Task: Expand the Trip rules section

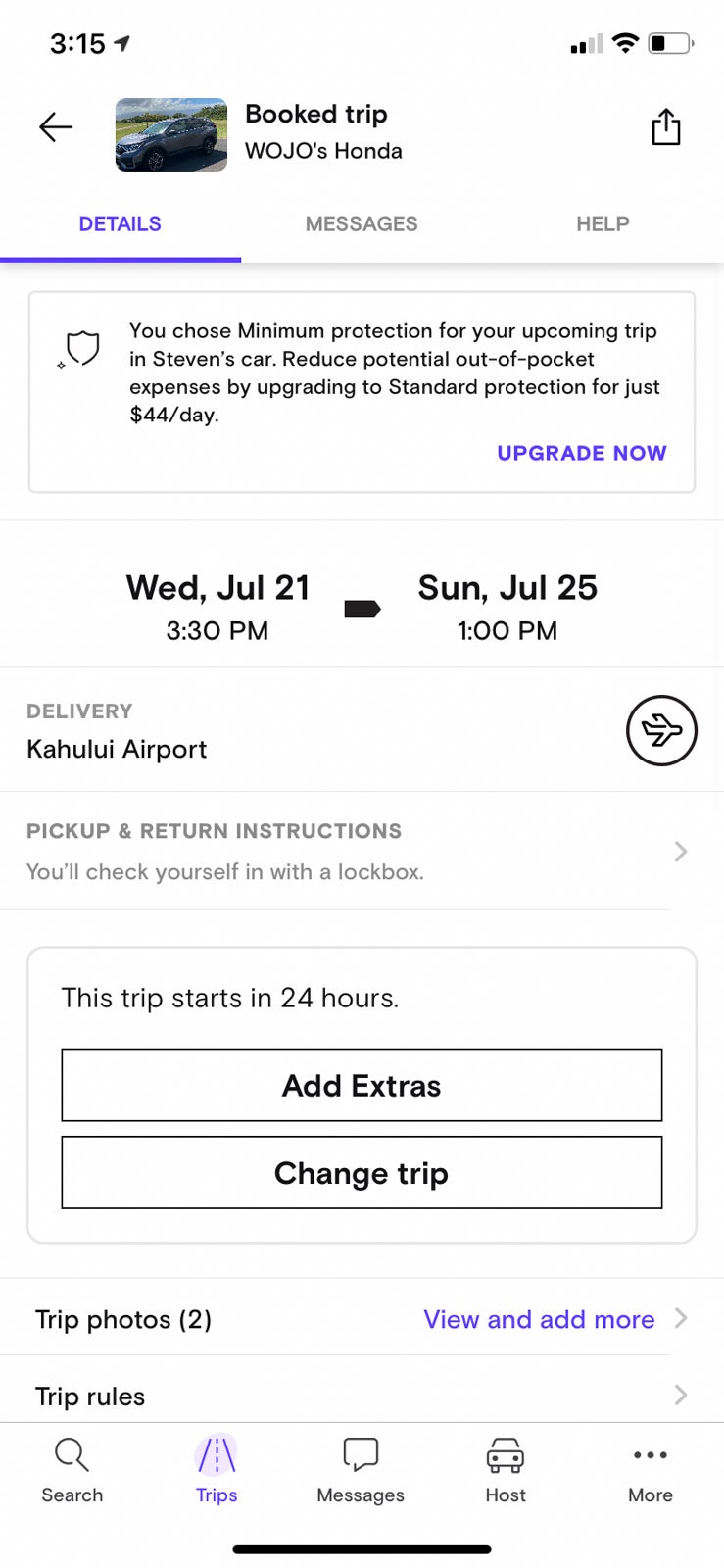Action: (680, 1395)
